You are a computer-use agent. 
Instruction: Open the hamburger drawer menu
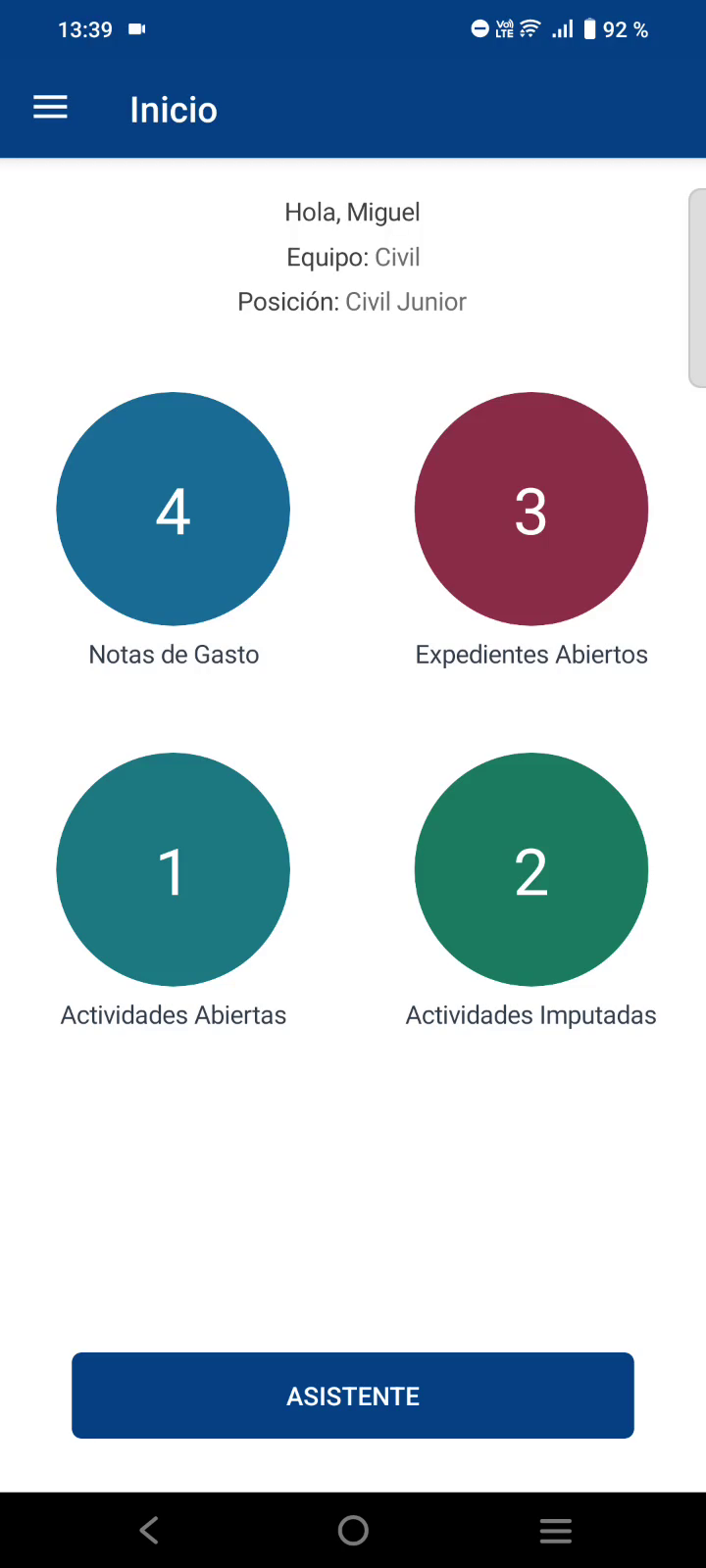(x=50, y=108)
